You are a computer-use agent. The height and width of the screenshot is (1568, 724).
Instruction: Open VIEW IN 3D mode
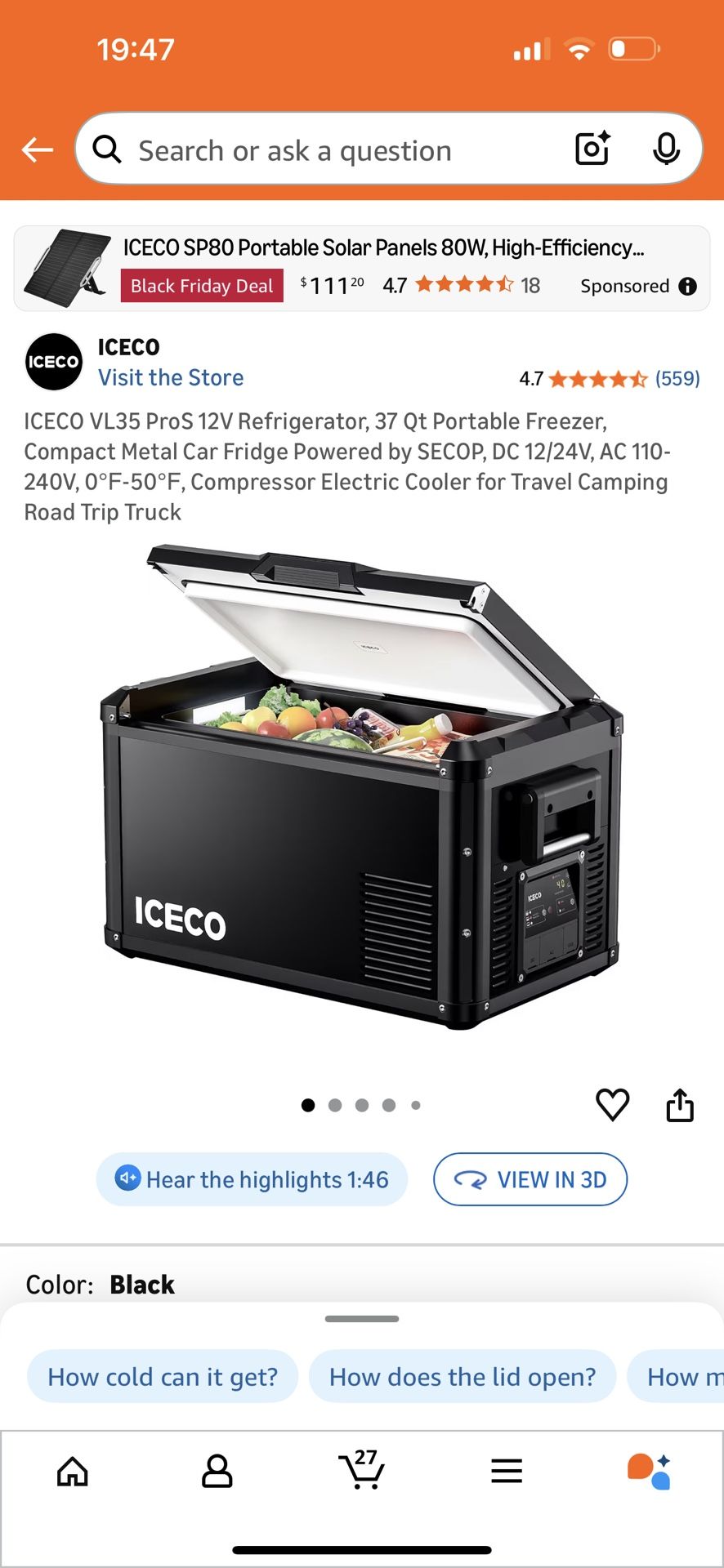point(530,1178)
